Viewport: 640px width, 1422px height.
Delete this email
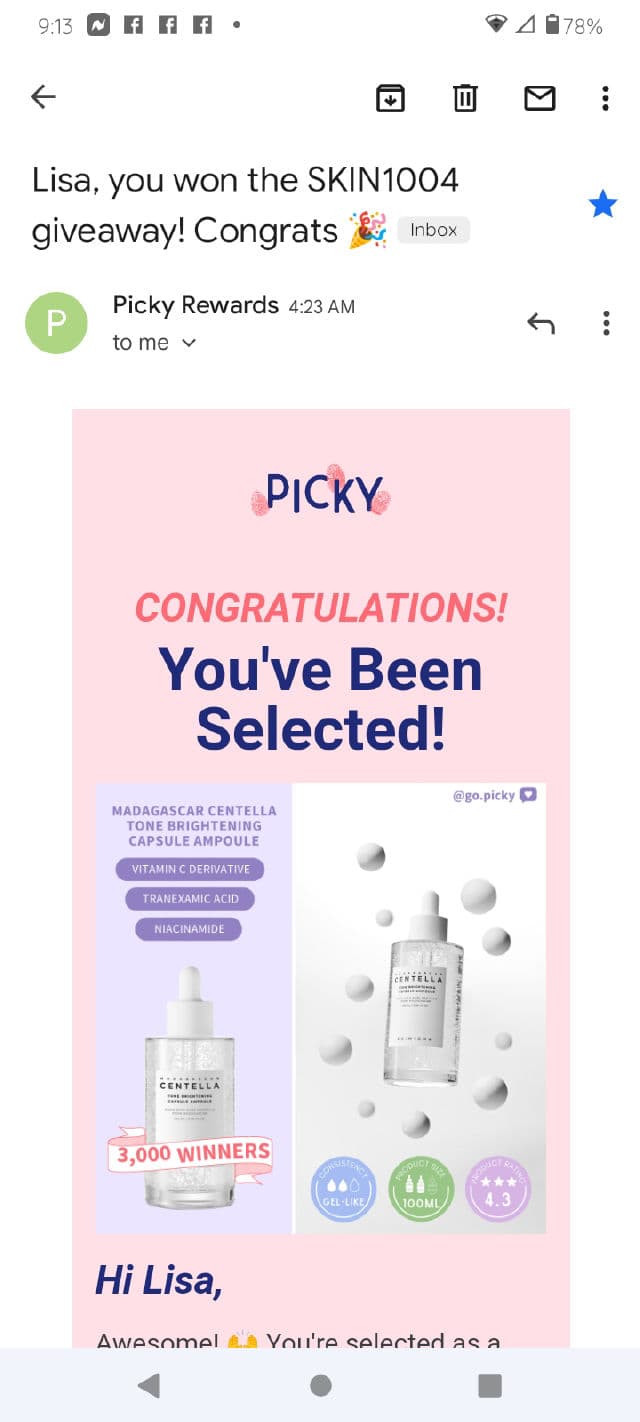click(x=465, y=98)
